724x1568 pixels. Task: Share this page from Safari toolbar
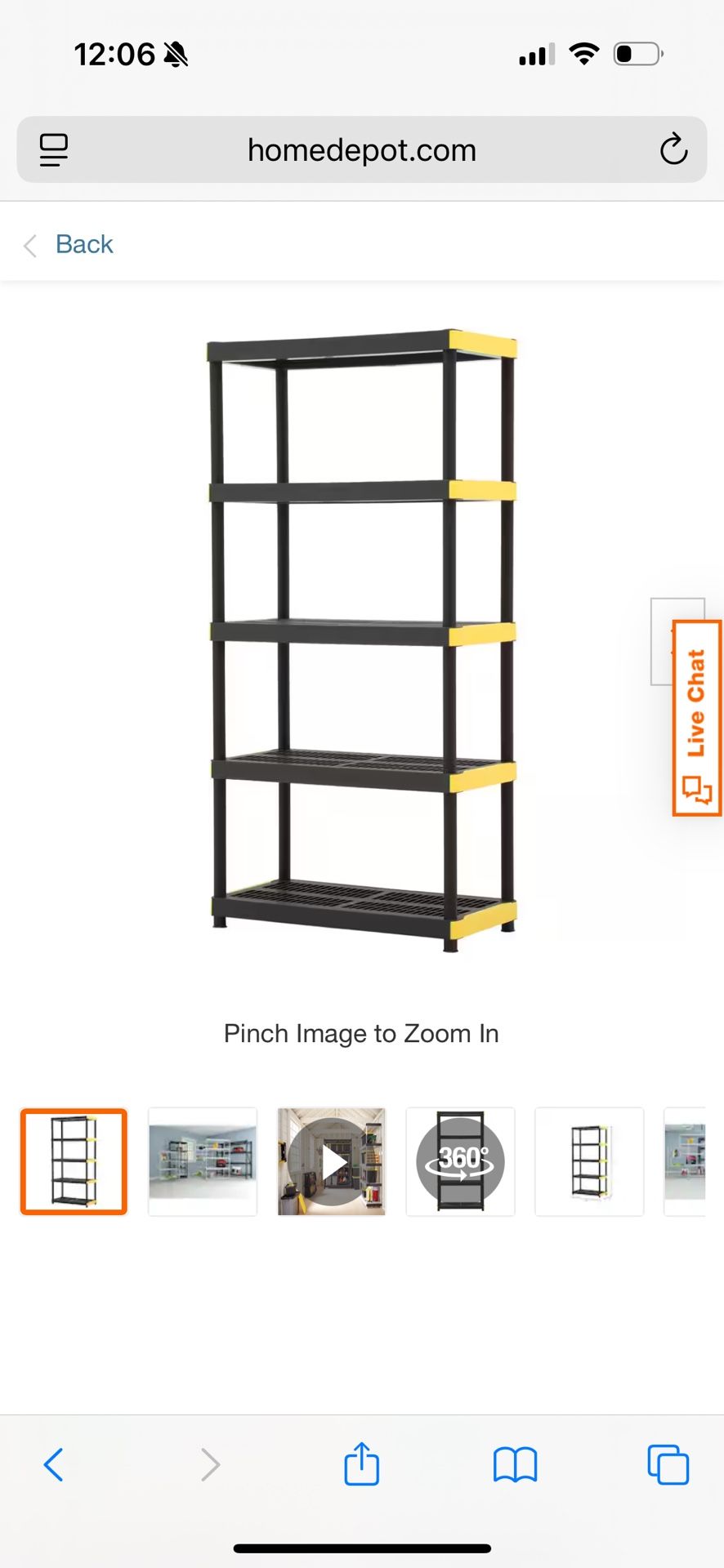361,1464
